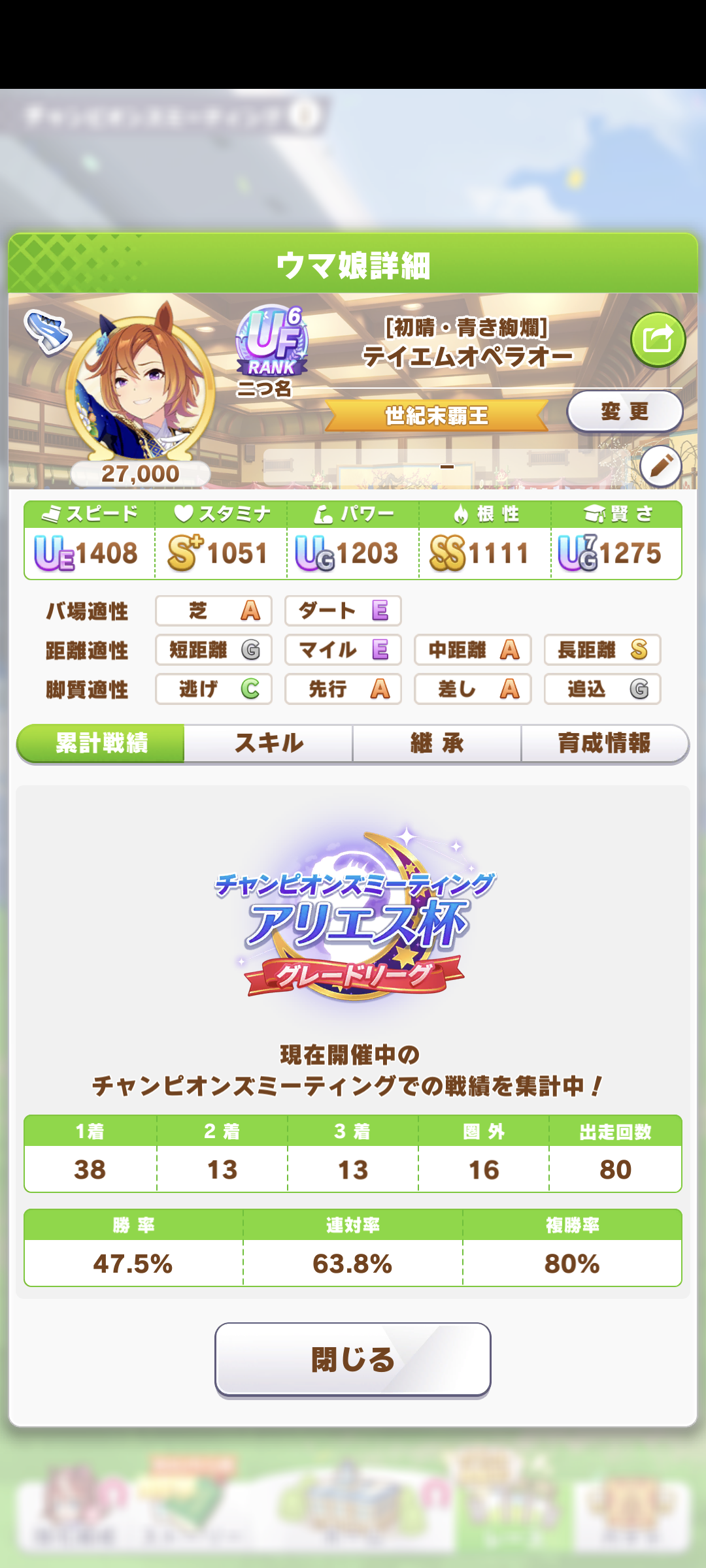Tap the 変更 button to change title
The image size is (706, 1568).
624,412
